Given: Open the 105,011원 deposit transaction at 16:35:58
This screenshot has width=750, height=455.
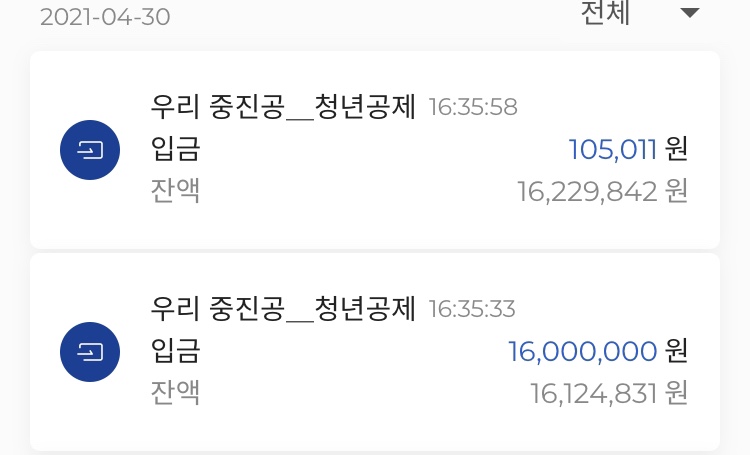Looking at the screenshot, I should click(x=375, y=150).
